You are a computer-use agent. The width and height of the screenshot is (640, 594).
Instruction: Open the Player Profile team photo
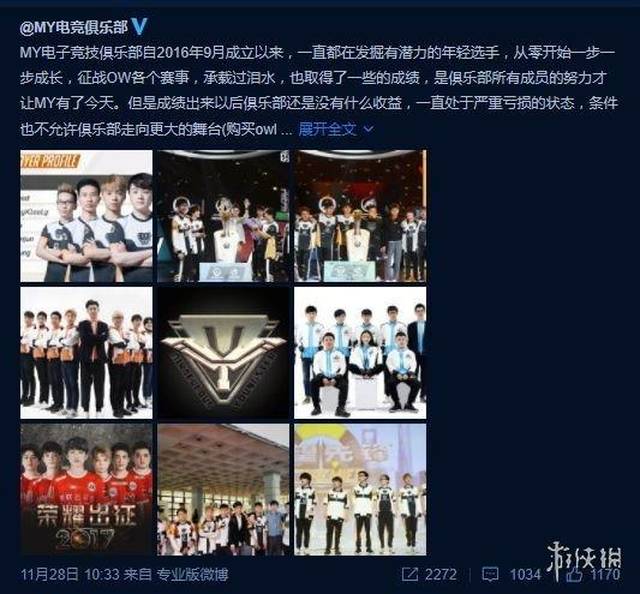coord(87,216)
